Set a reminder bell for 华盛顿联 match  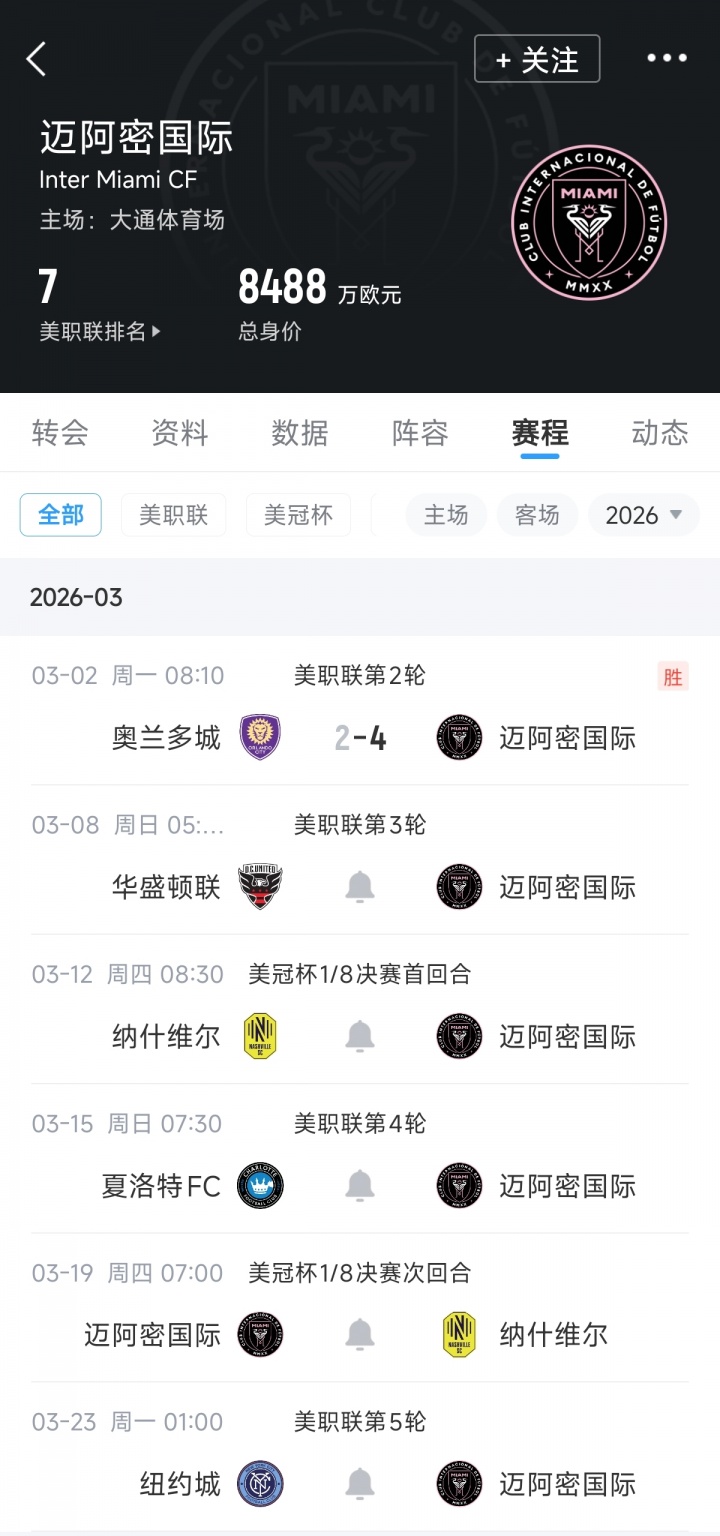point(360,887)
